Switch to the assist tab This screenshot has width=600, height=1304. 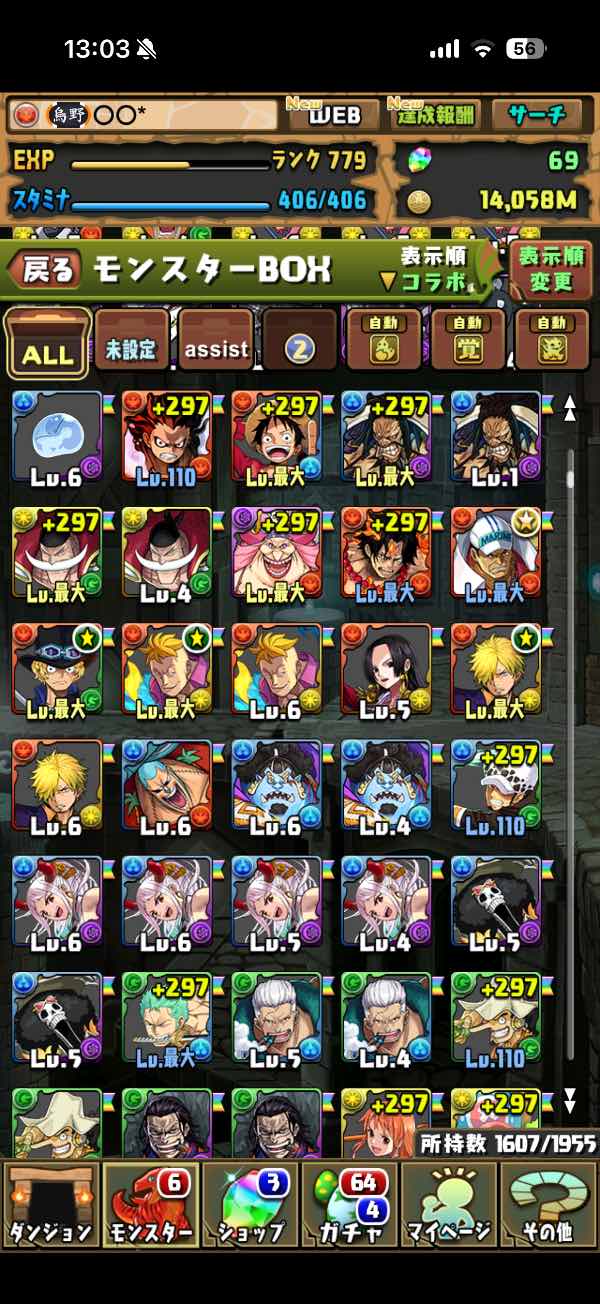pos(216,343)
